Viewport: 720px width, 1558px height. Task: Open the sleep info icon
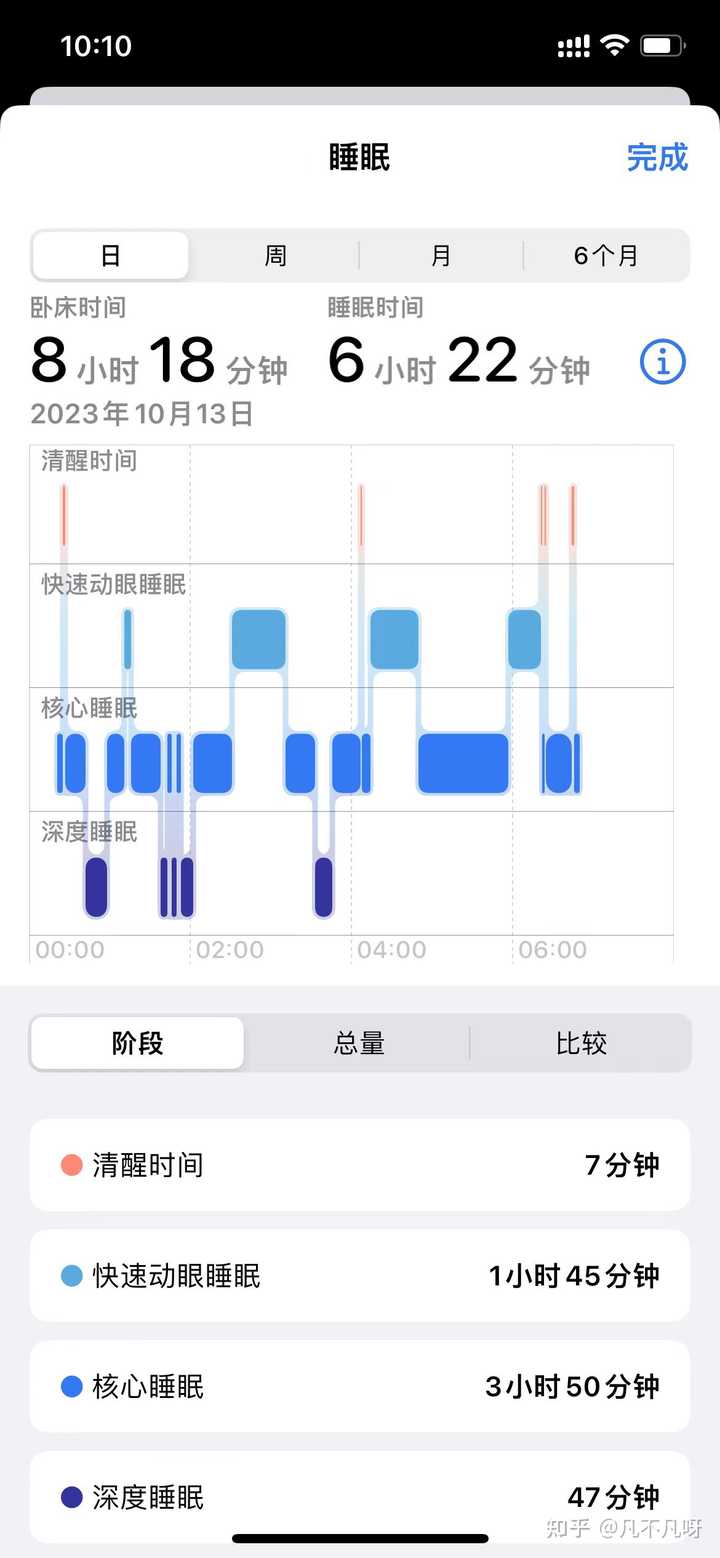662,361
